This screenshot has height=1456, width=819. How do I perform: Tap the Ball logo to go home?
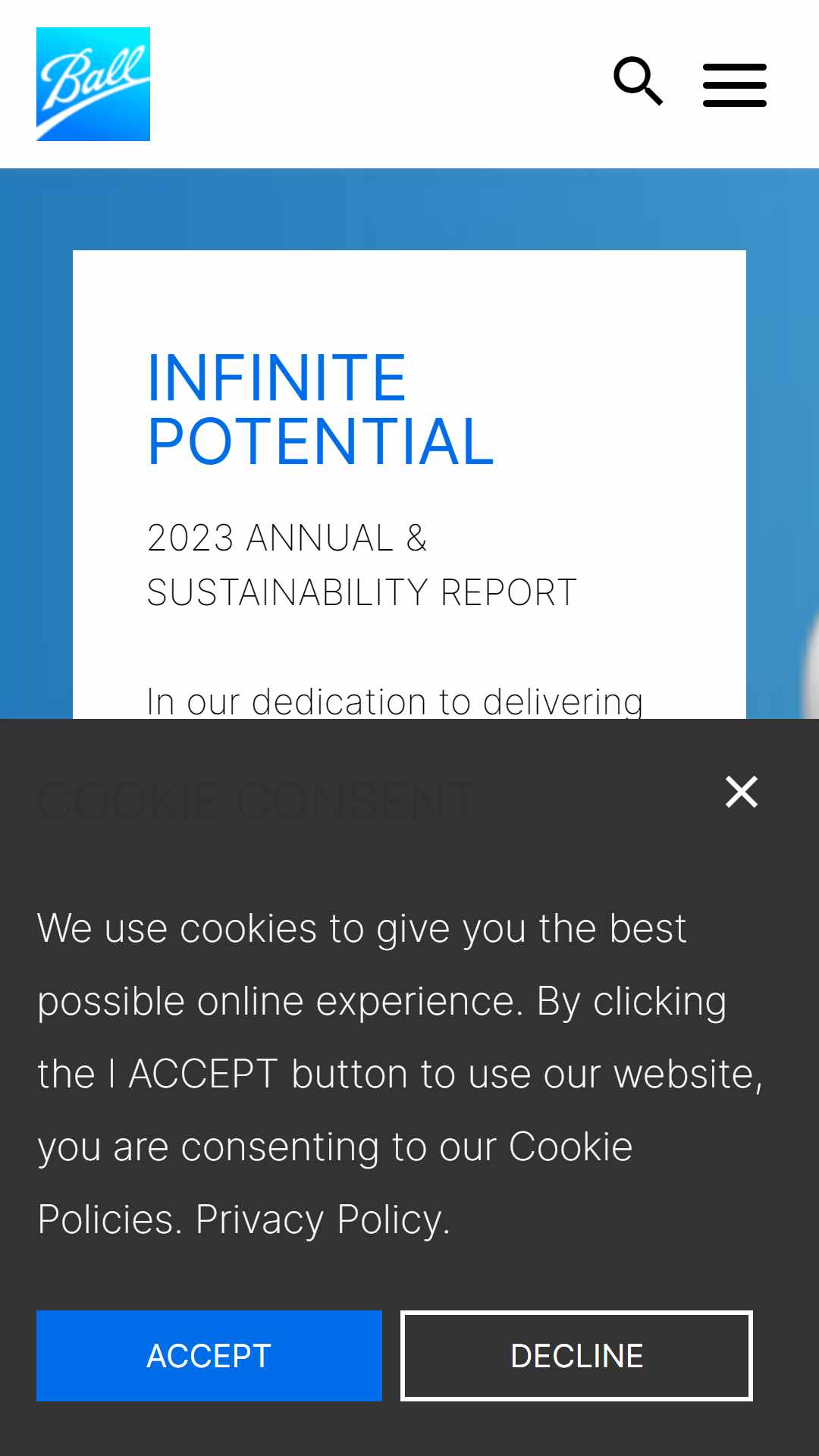[x=93, y=84]
